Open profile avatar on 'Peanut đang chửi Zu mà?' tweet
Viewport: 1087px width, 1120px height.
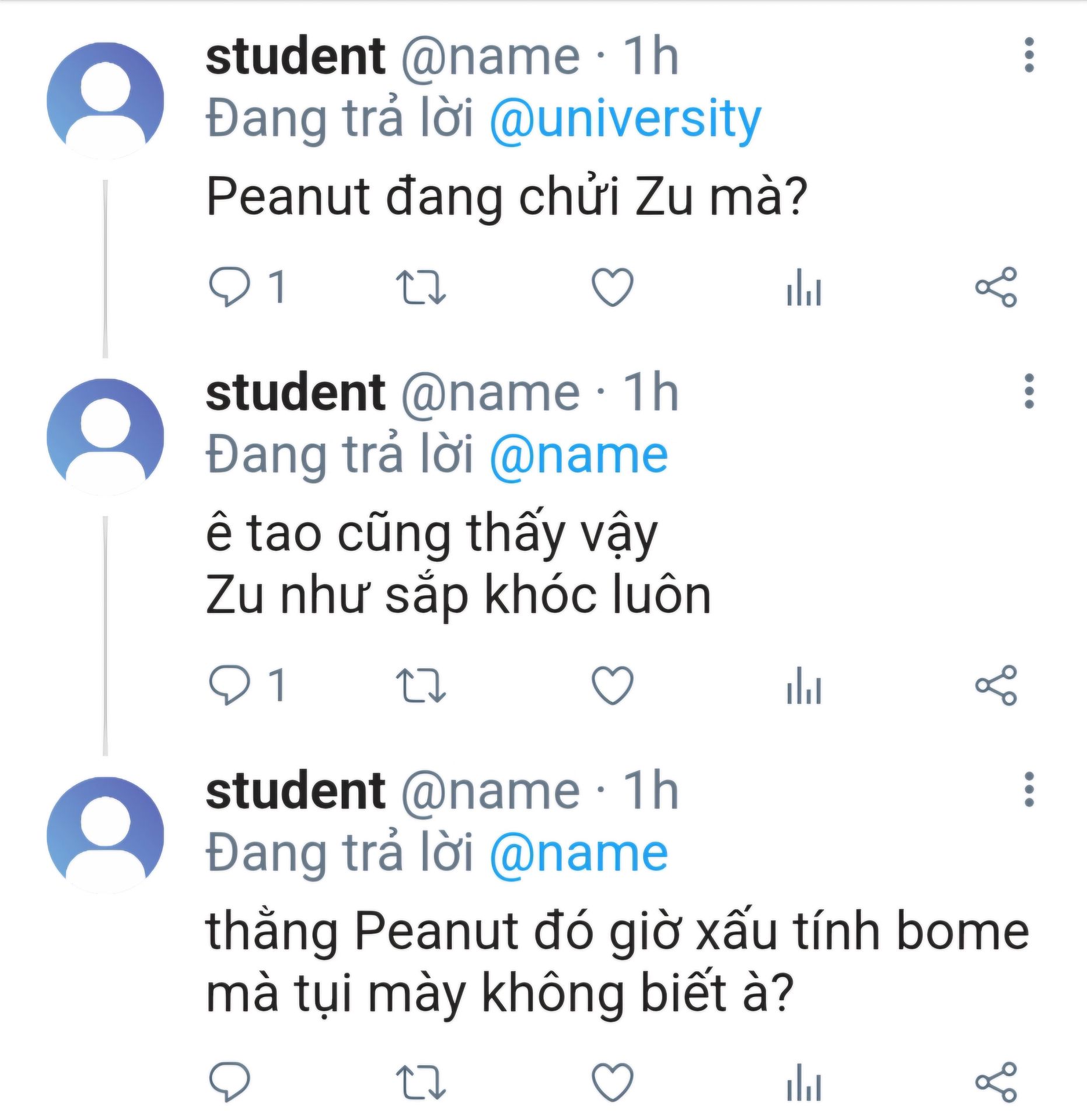(x=106, y=100)
